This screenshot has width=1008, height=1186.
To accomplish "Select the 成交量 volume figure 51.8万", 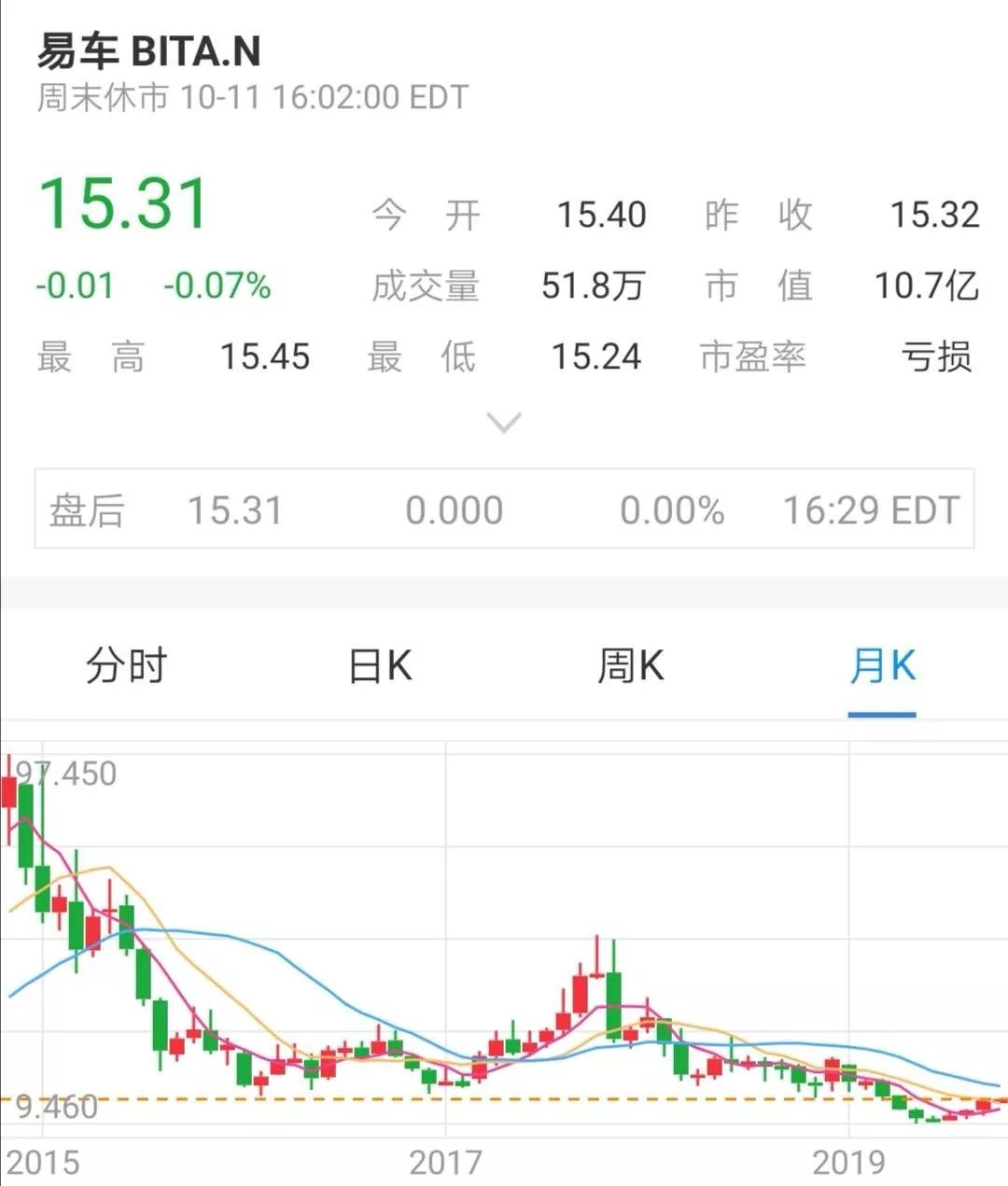I will pyautogui.click(x=594, y=286).
